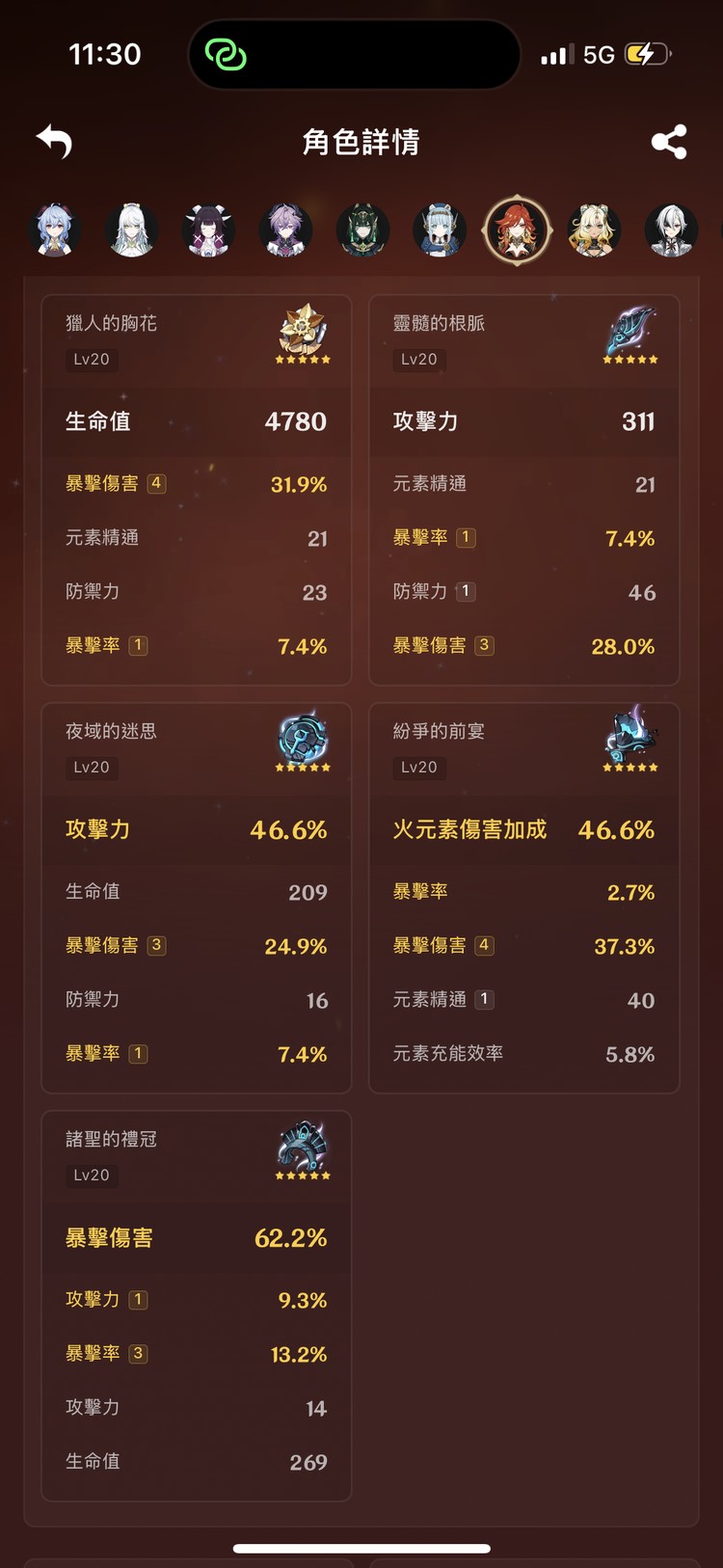Expand the Lv20 label on 紛爭的前宴

click(x=418, y=768)
